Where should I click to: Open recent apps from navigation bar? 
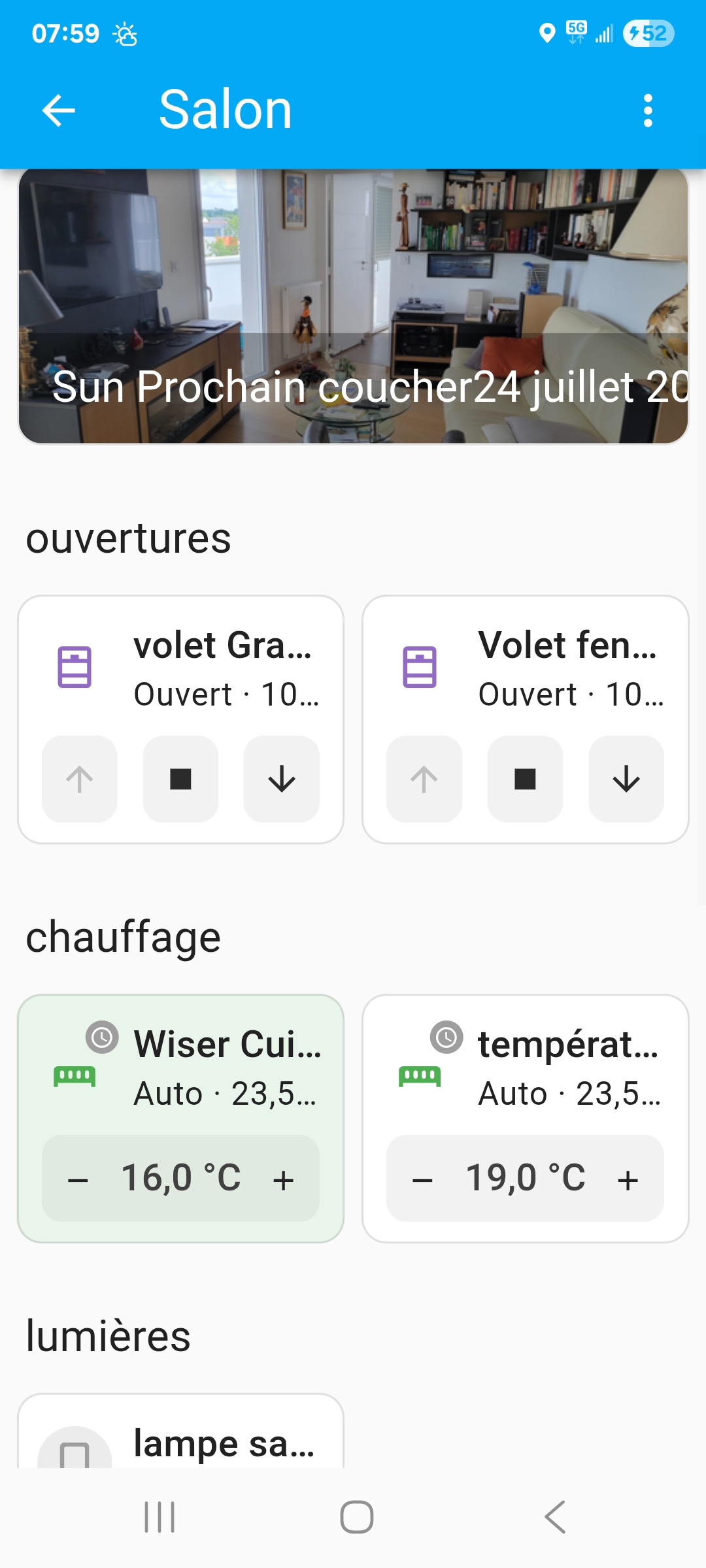click(160, 1516)
